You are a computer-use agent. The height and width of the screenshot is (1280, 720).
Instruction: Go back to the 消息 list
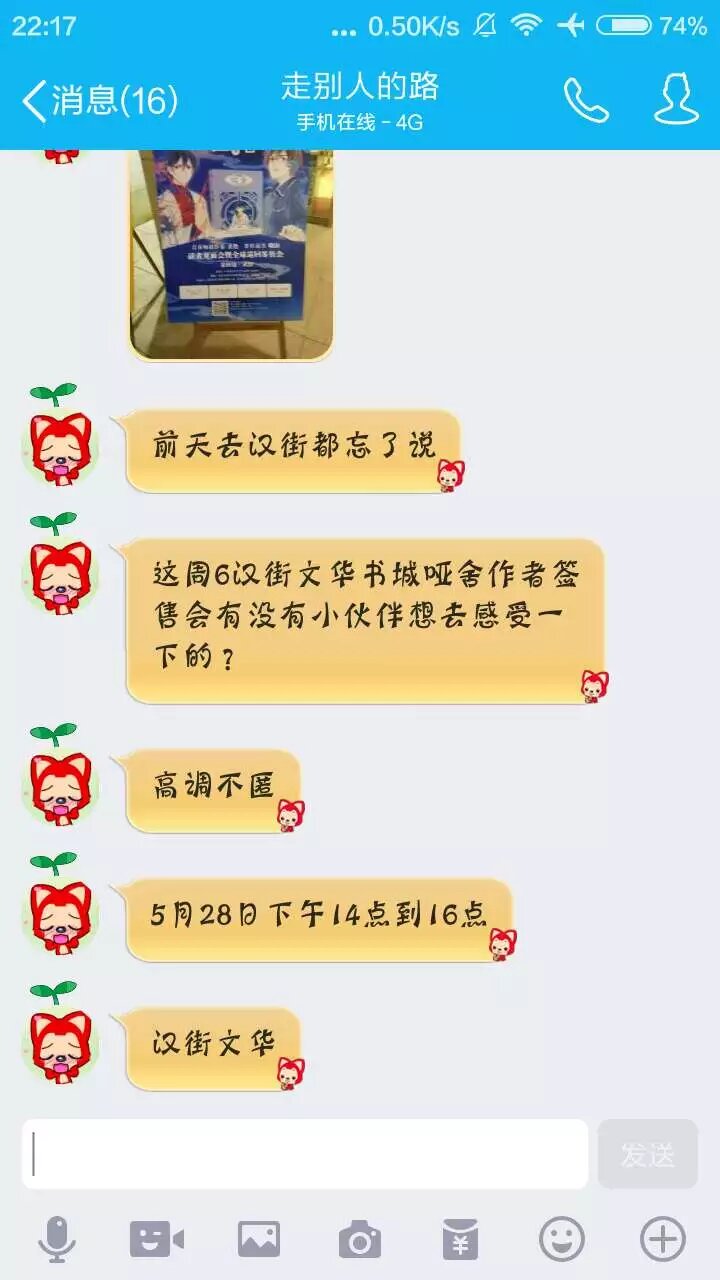tap(98, 101)
